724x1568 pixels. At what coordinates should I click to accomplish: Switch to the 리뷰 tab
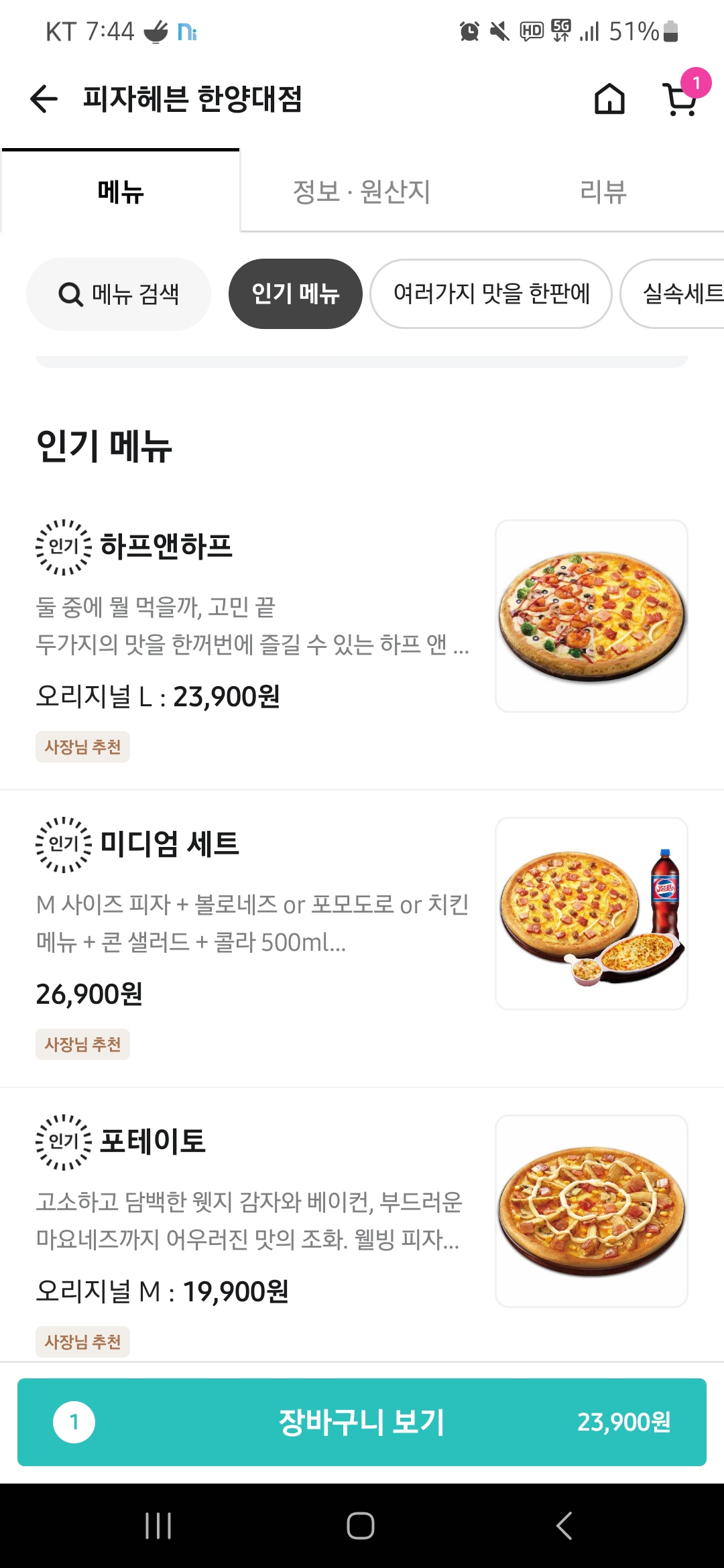[603, 192]
